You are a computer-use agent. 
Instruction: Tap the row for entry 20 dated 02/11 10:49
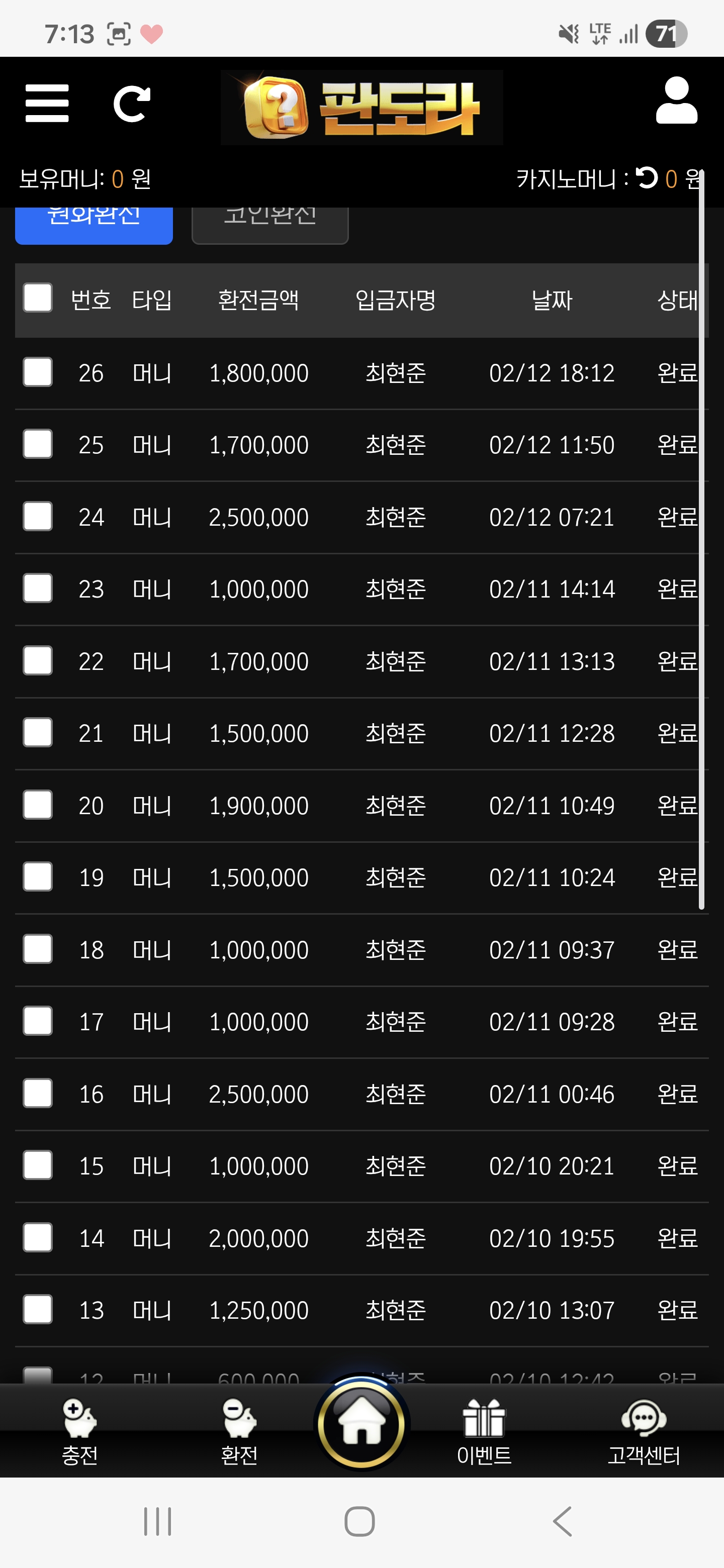[x=361, y=805]
